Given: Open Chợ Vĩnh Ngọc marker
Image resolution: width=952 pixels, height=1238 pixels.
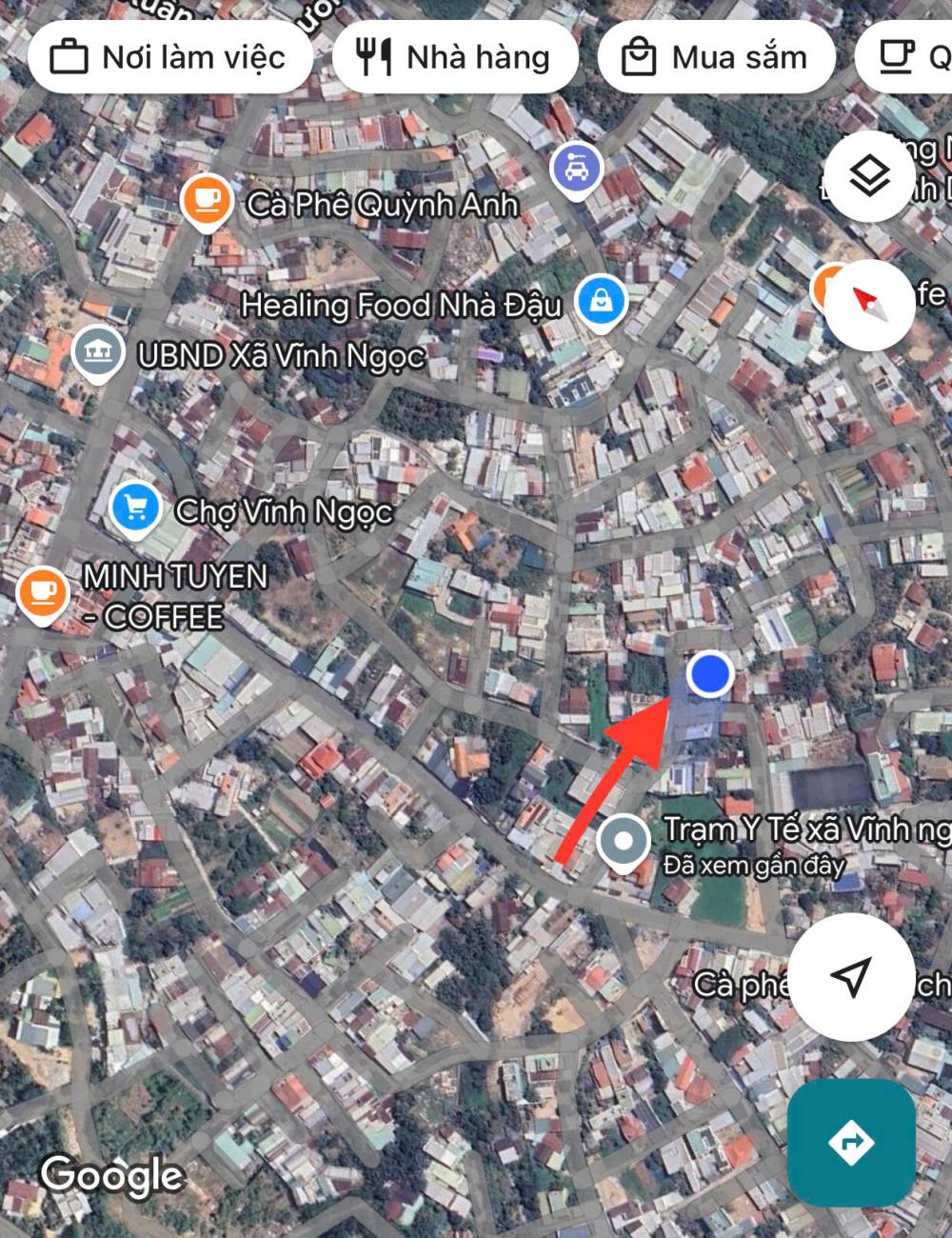Looking at the screenshot, I should (x=135, y=508).
